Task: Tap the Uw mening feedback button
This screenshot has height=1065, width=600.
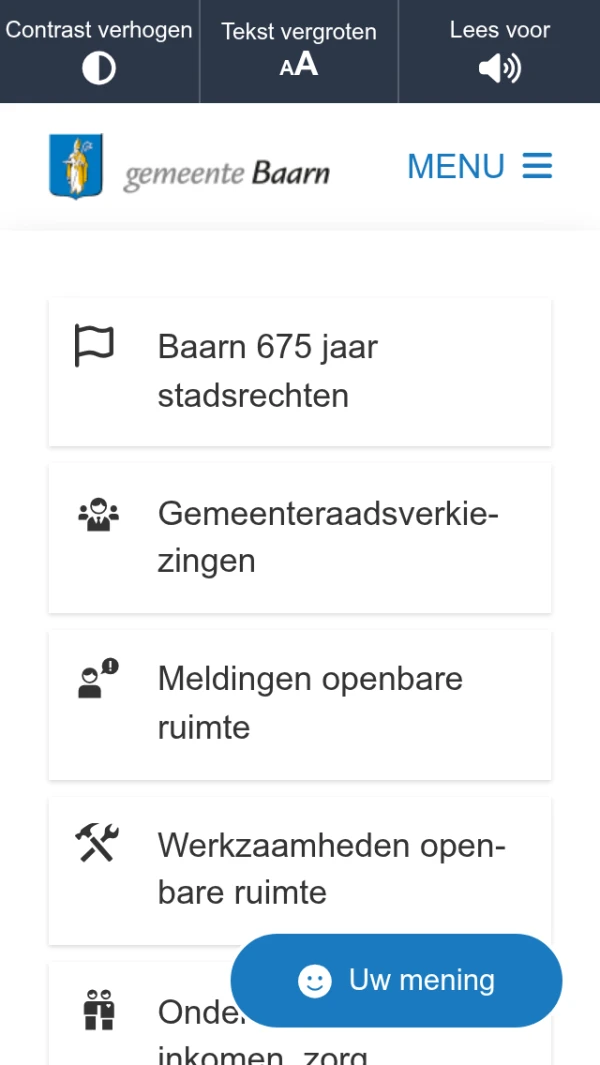Action: click(397, 981)
